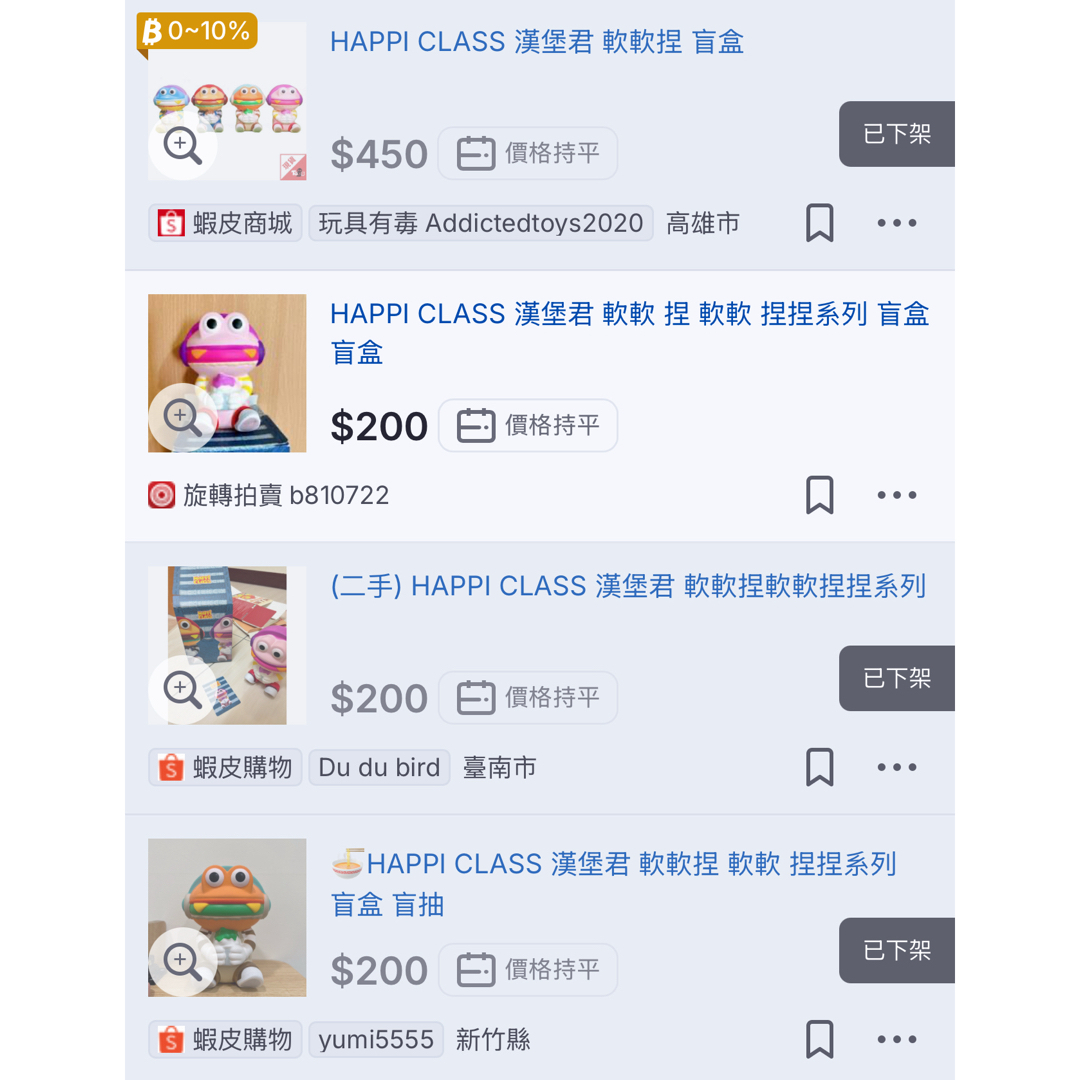
Task: Enlarge the image of the (二手) listing
Action: point(183,690)
